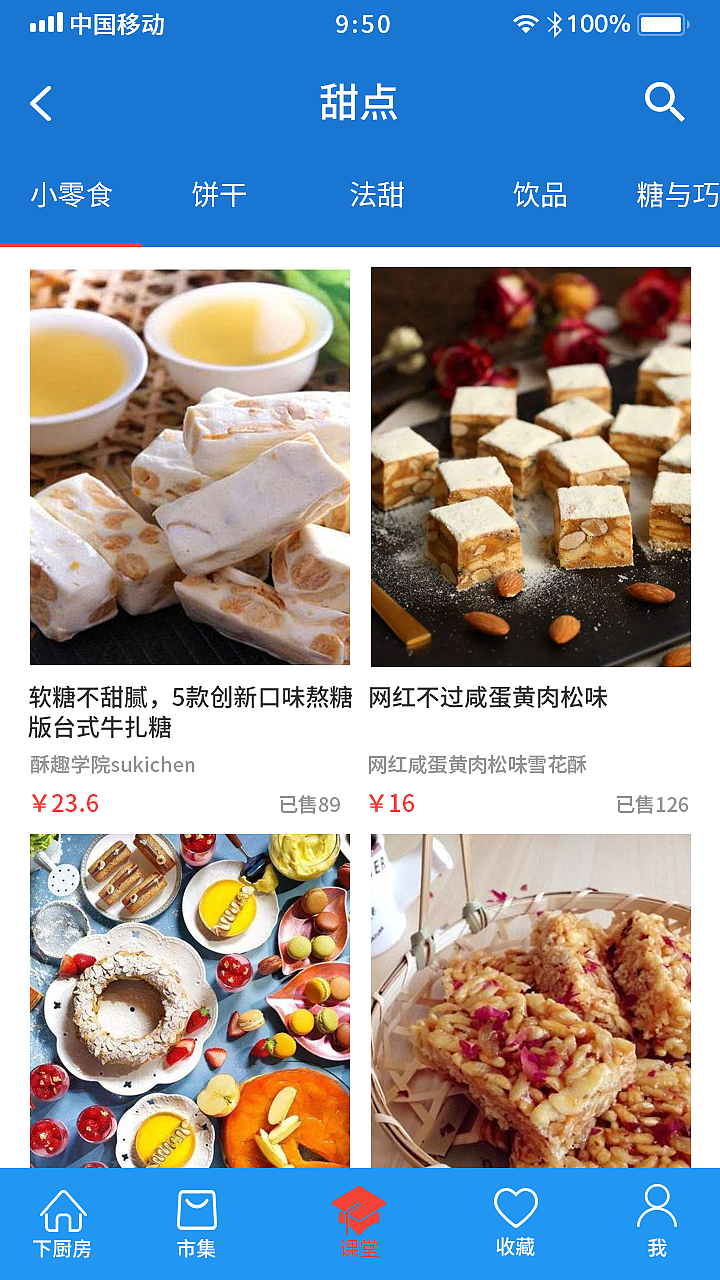Open profile with the 我 person icon
This screenshot has width=720, height=1280.
click(655, 1210)
